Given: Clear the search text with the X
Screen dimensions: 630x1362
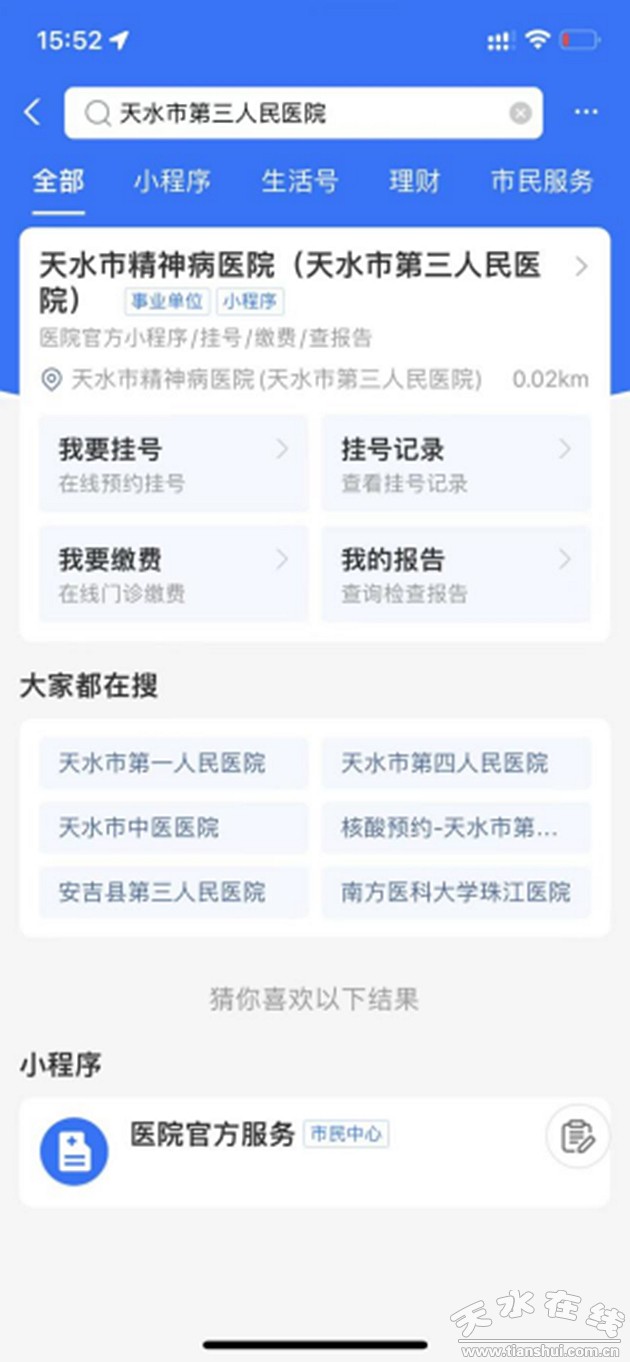Looking at the screenshot, I should click(x=520, y=113).
